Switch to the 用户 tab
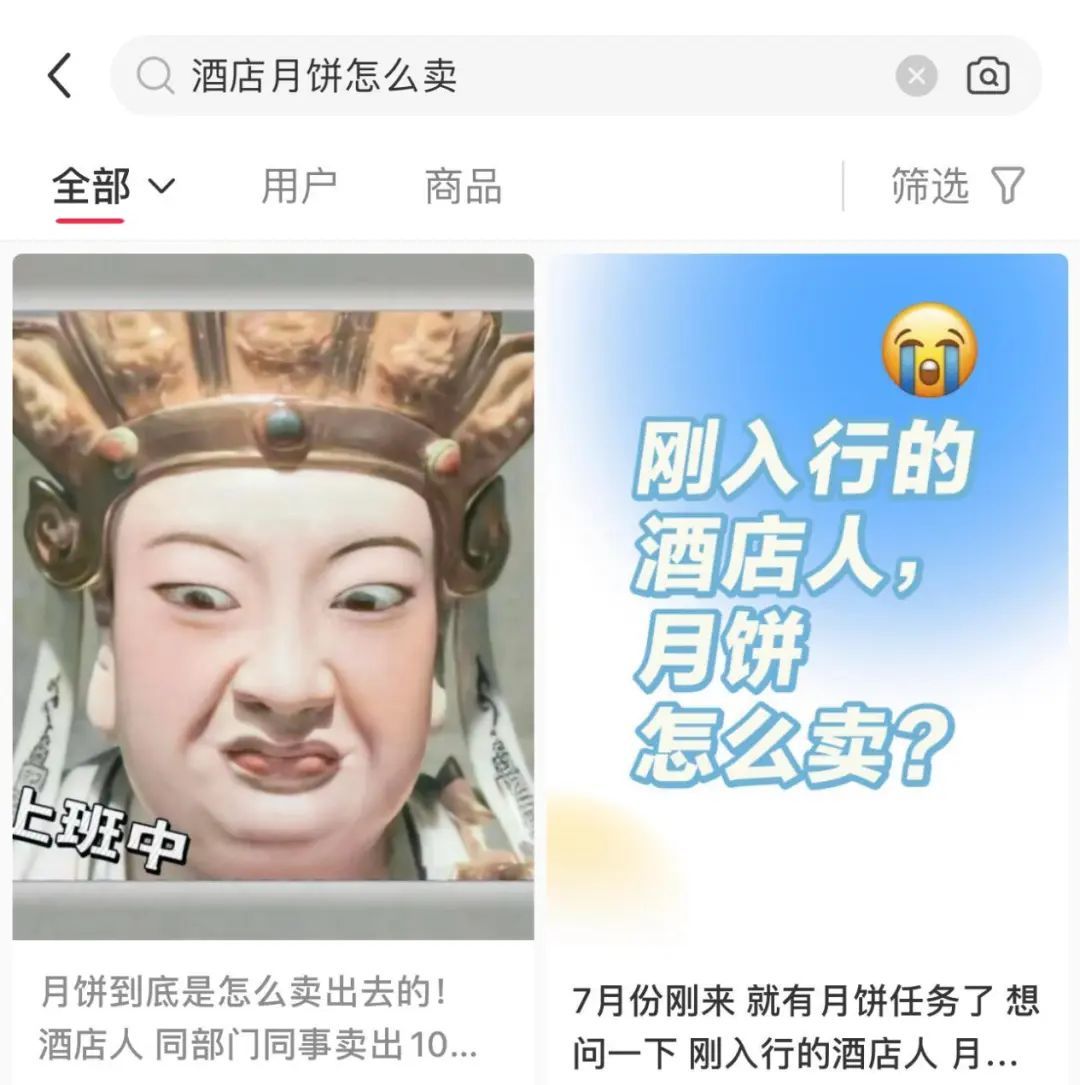The image size is (1080, 1085). [299, 187]
